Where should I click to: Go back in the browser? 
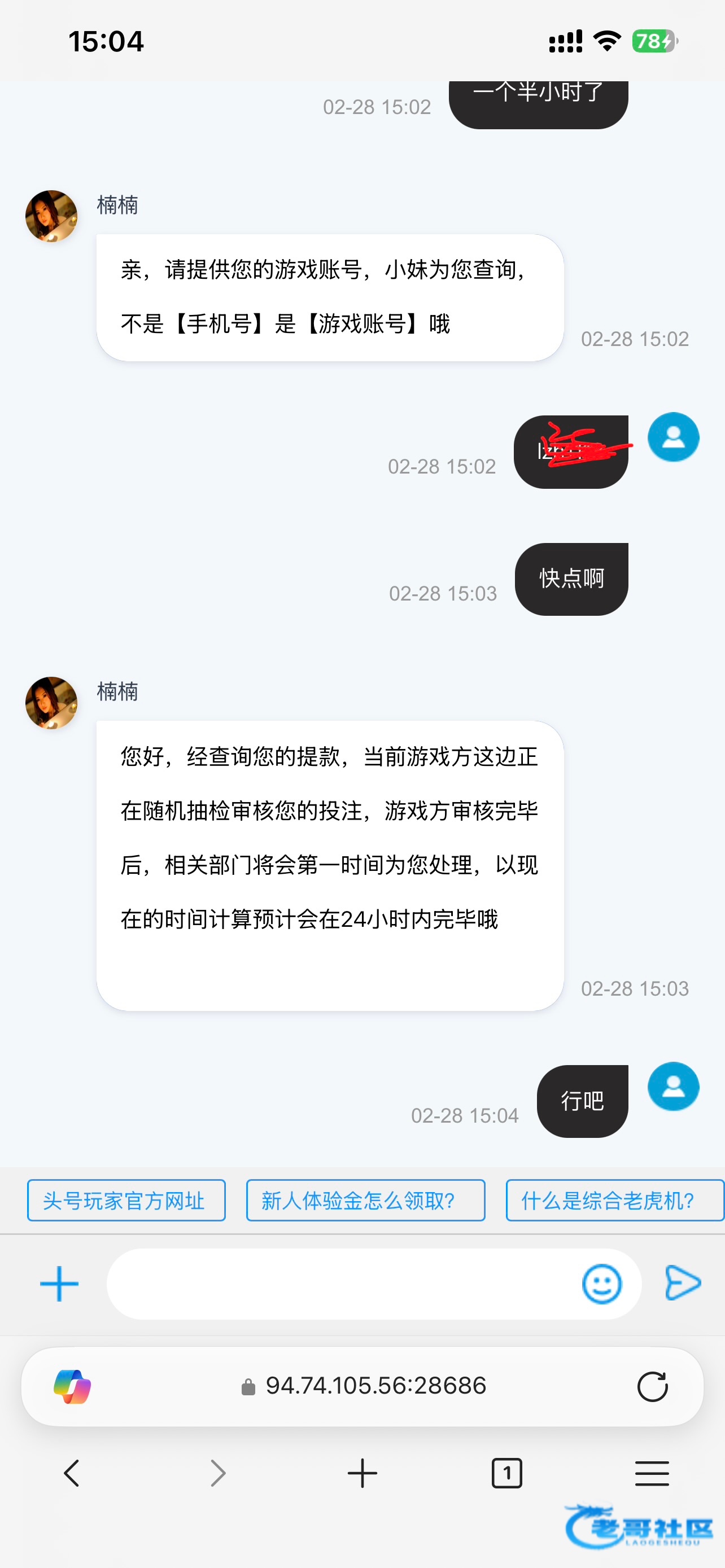click(x=72, y=1473)
